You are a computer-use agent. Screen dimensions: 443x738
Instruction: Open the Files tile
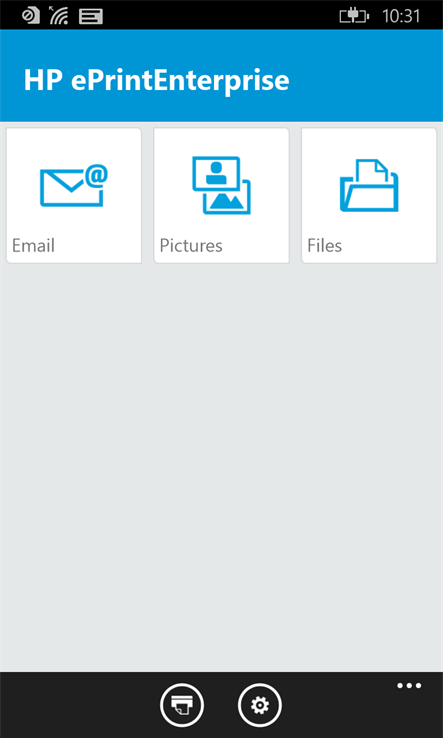coord(369,196)
